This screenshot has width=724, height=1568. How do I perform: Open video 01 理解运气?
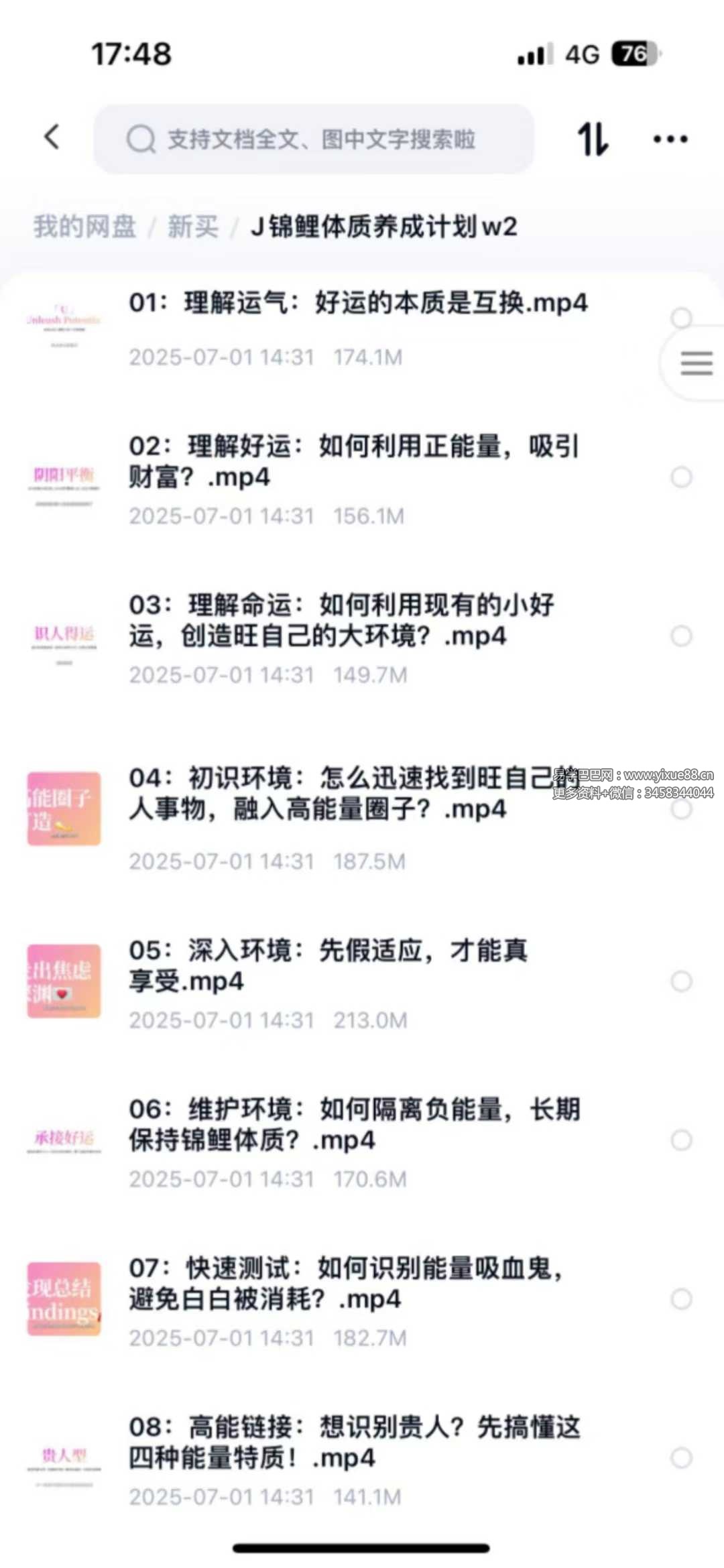point(357,303)
